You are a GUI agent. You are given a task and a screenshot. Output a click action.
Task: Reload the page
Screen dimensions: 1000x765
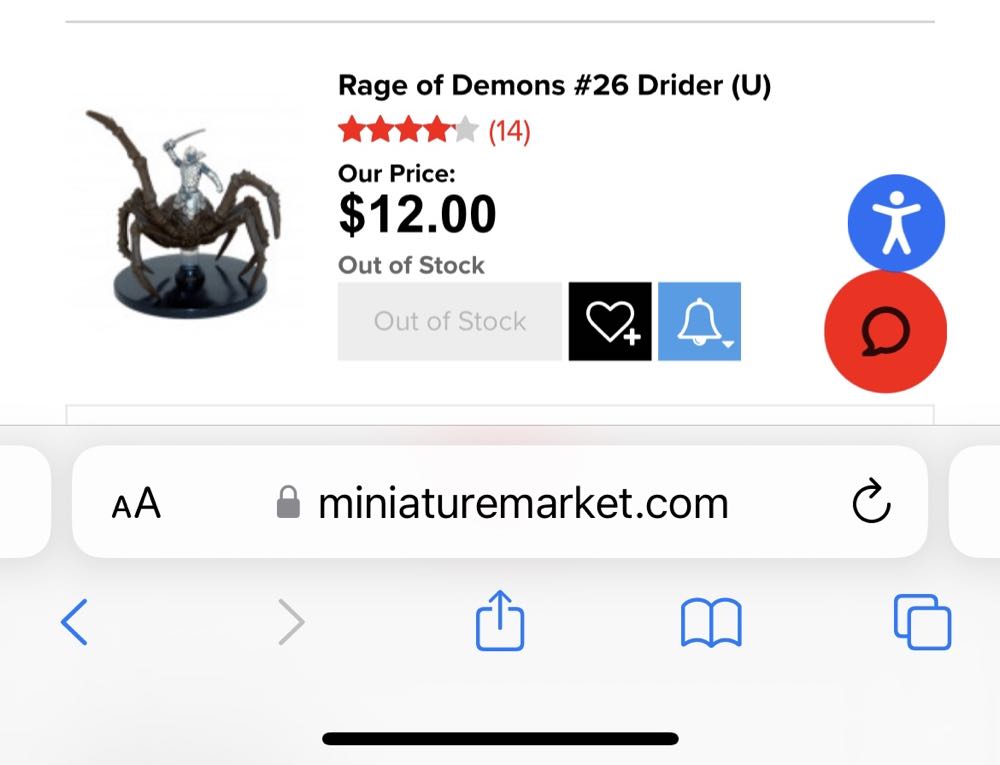point(871,503)
